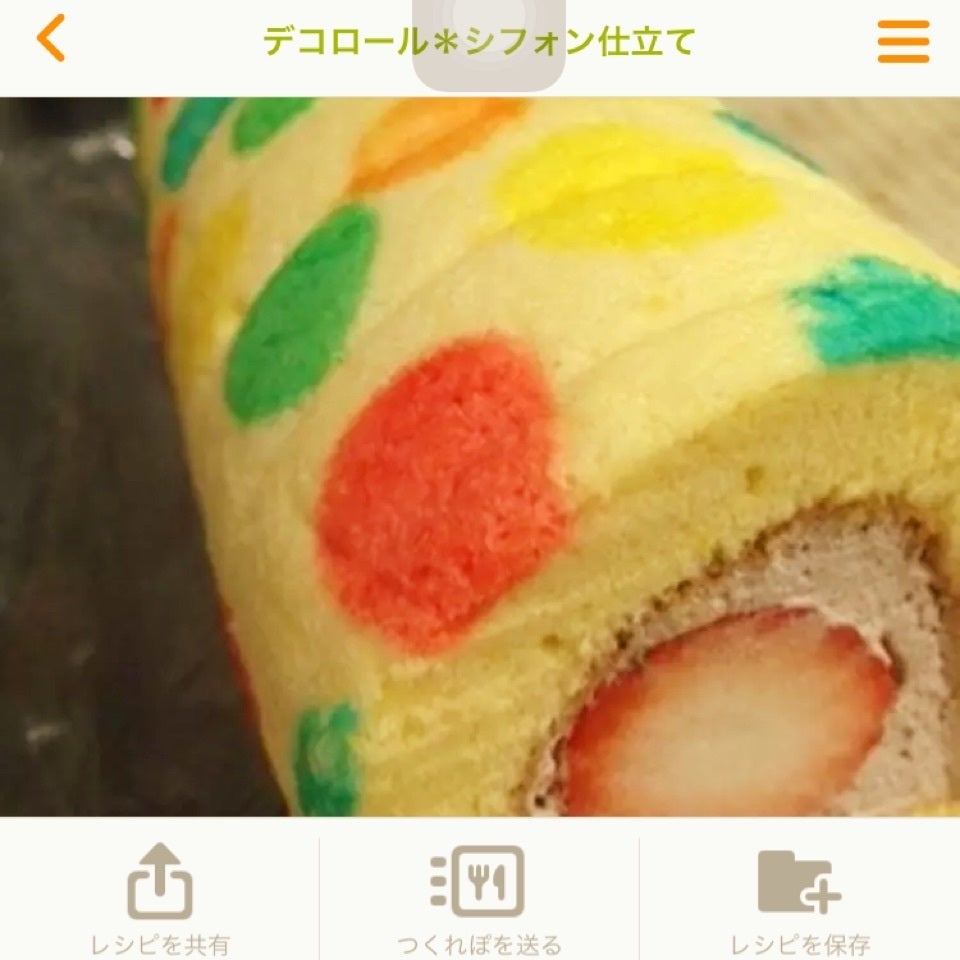This screenshot has width=960, height=960.
Task: Go back using the orange arrow
Action: coord(51,41)
